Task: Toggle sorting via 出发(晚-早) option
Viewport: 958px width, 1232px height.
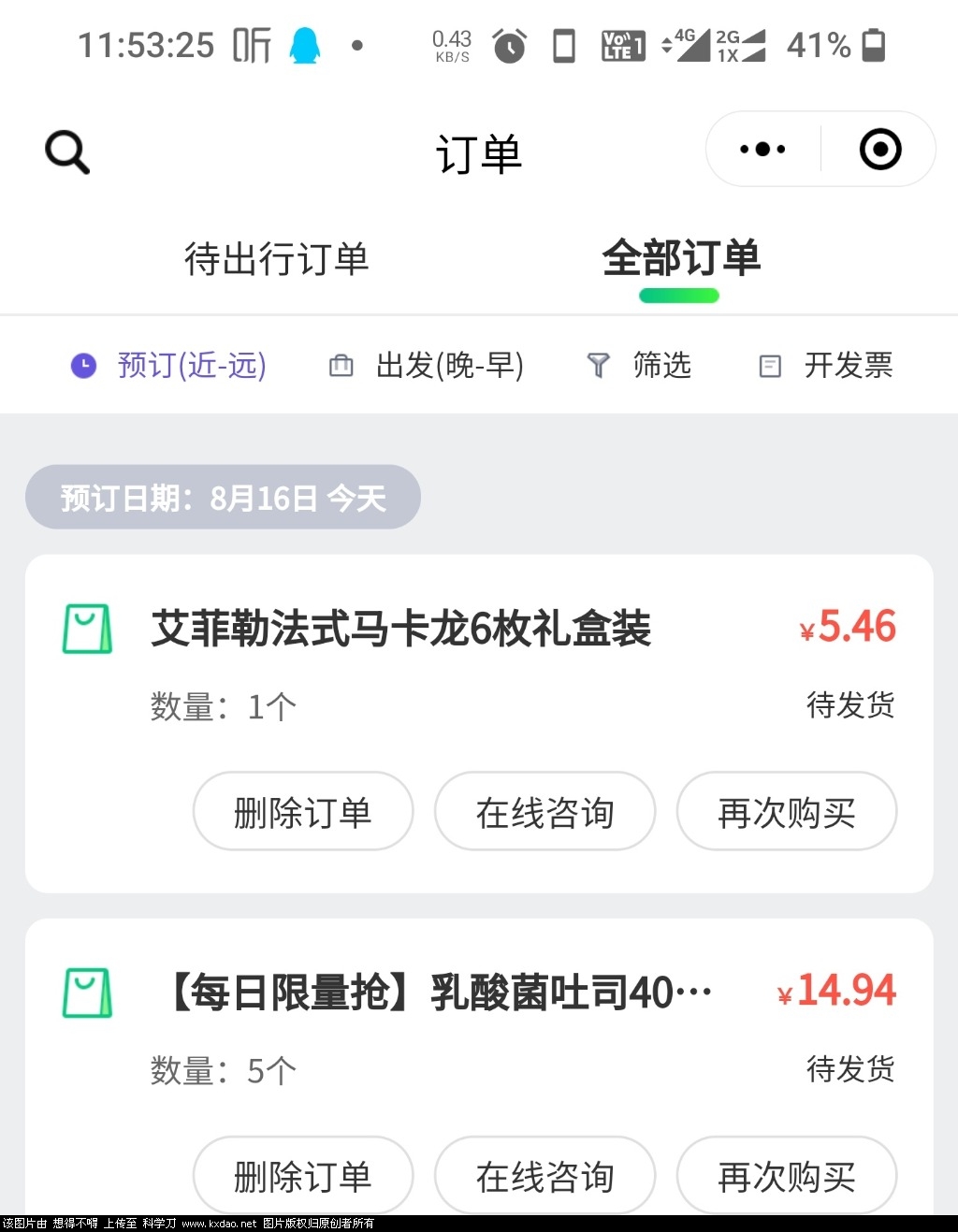Action: click(448, 366)
